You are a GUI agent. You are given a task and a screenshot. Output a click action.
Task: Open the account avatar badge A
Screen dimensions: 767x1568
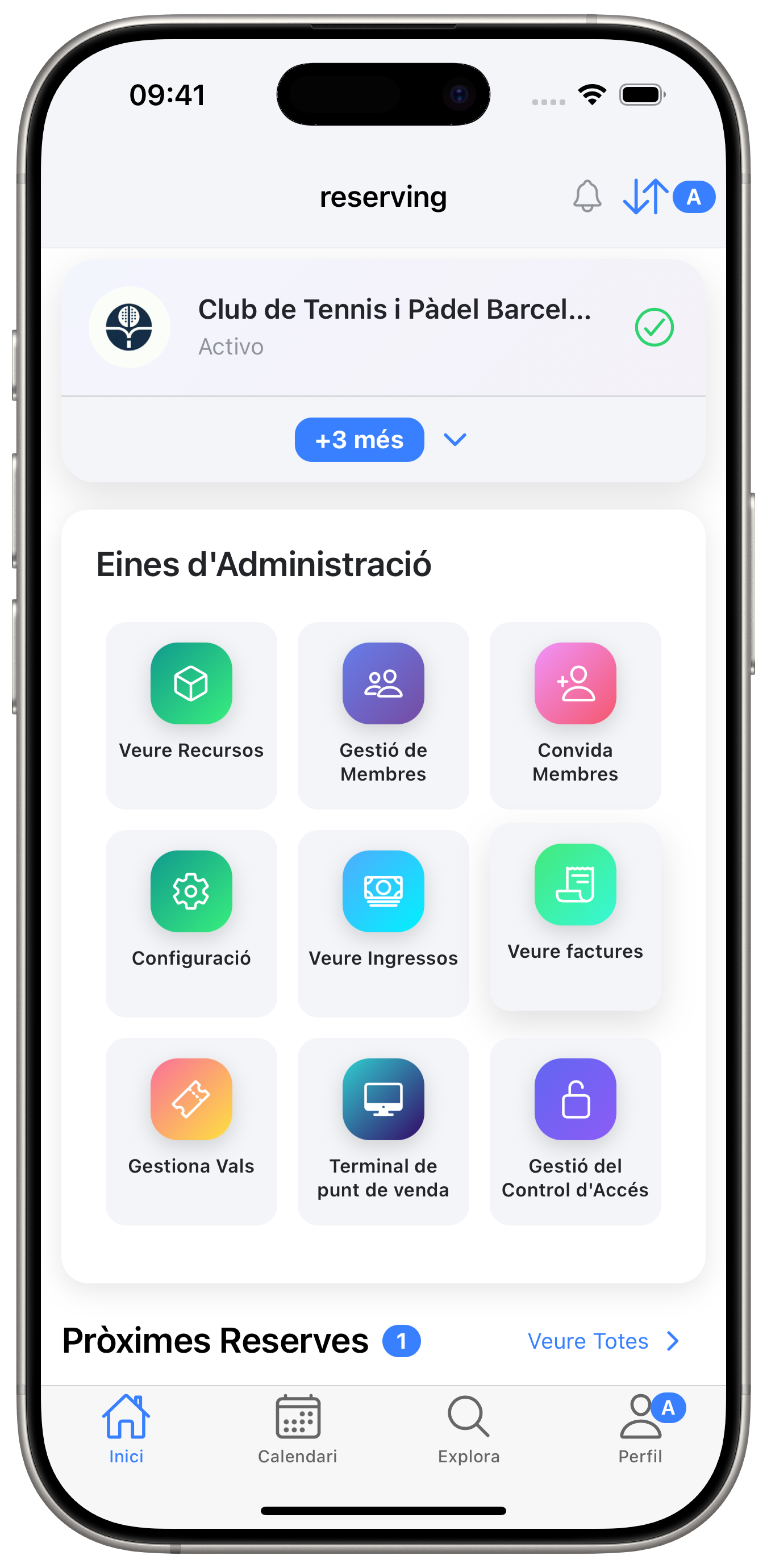pyautogui.click(x=693, y=197)
